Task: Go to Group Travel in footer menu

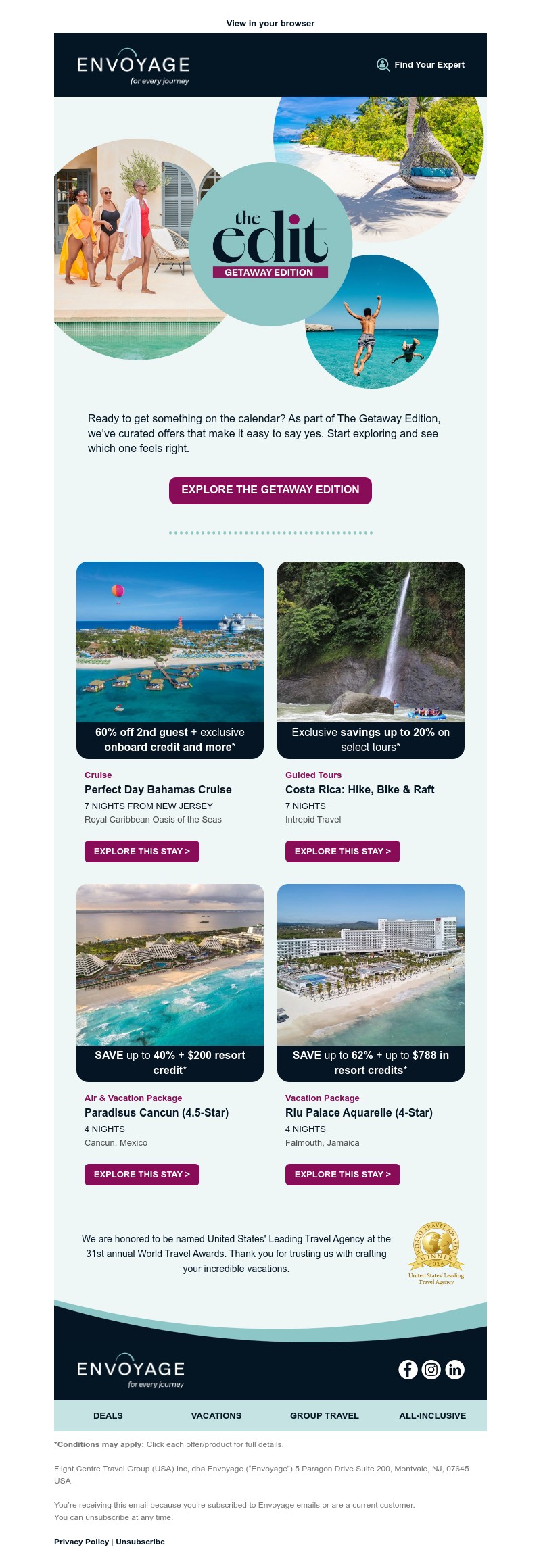Action: pyautogui.click(x=325, y=1415)
